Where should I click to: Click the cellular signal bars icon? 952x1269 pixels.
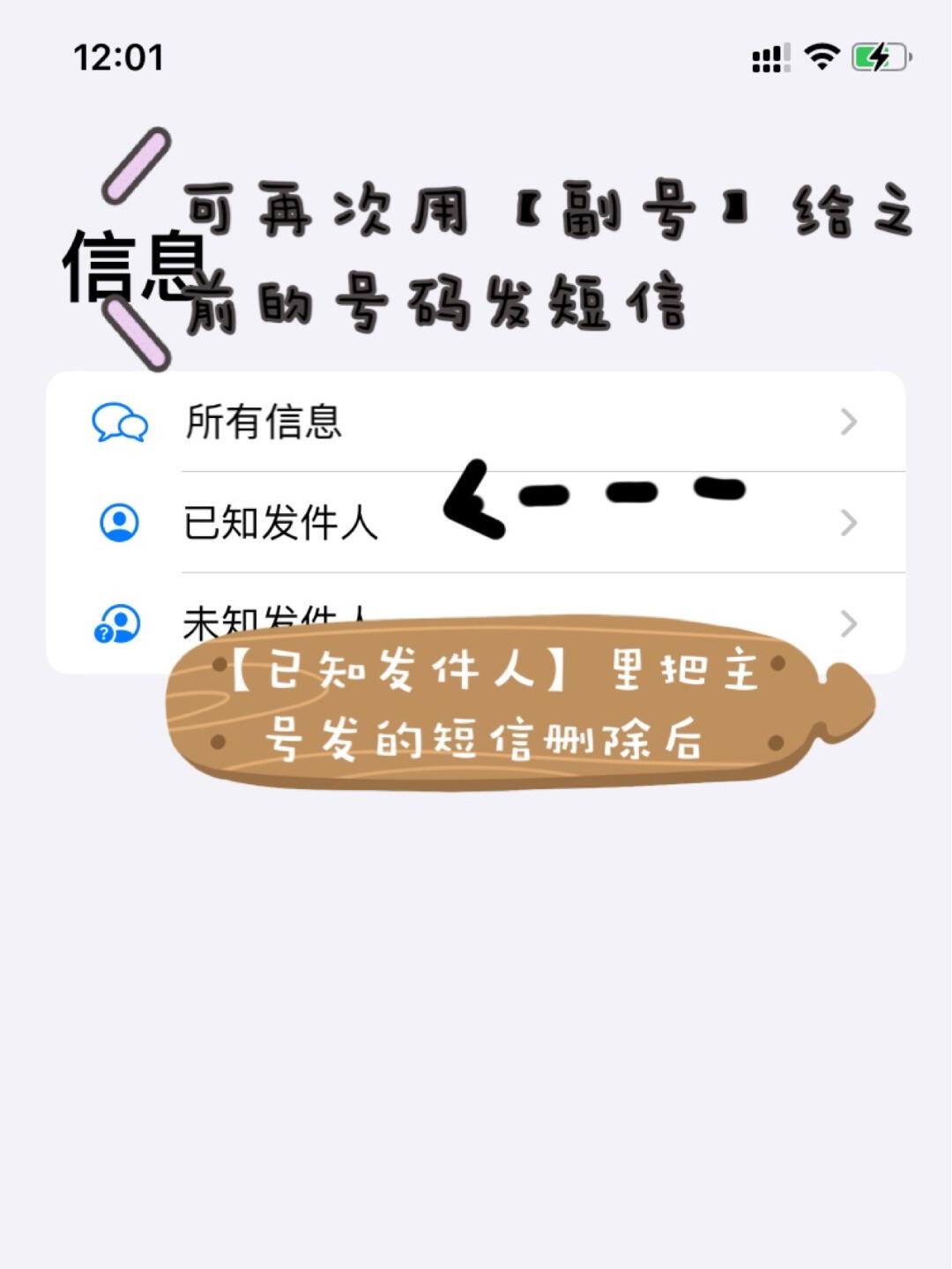click(767, 56)
